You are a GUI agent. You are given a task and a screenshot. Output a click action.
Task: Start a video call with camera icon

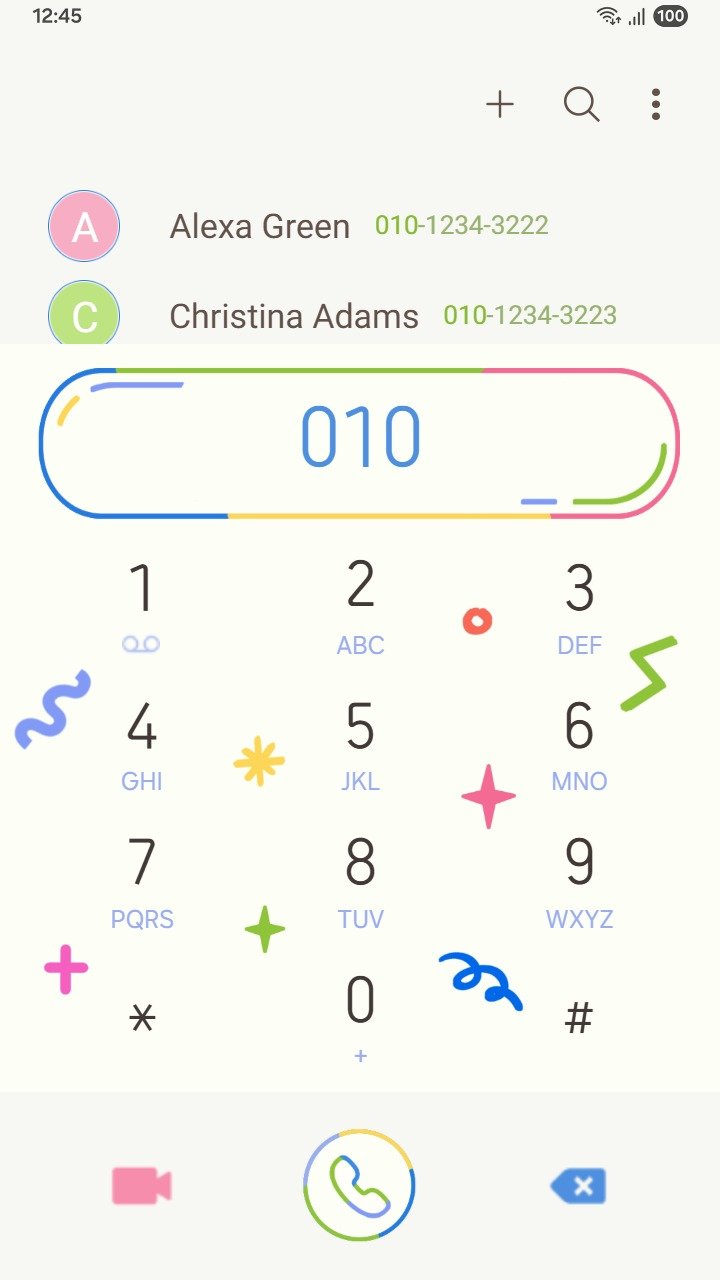pyautogui.click(x=142, y=1186)
